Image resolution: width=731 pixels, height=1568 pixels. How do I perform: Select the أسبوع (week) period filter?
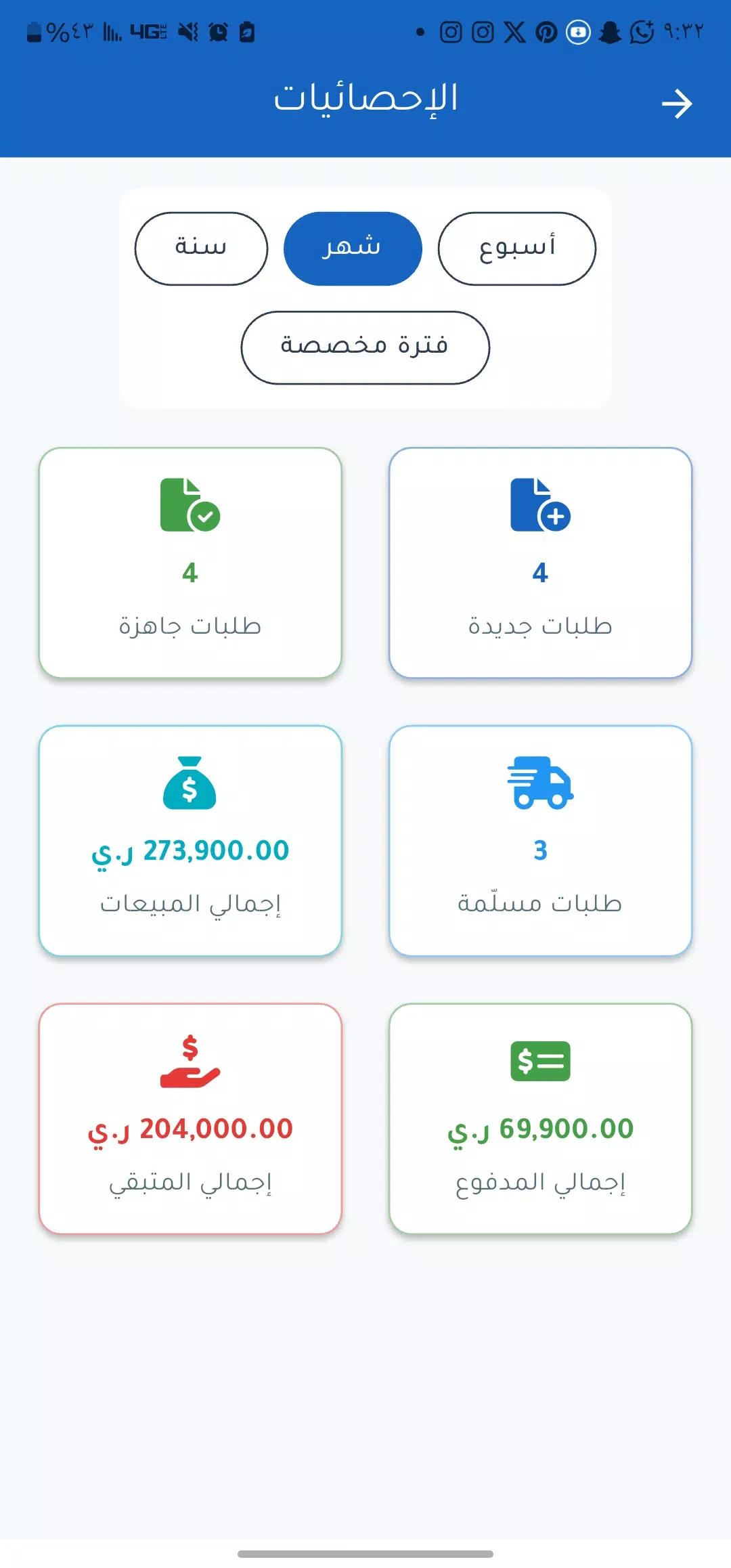click(517, 248)
